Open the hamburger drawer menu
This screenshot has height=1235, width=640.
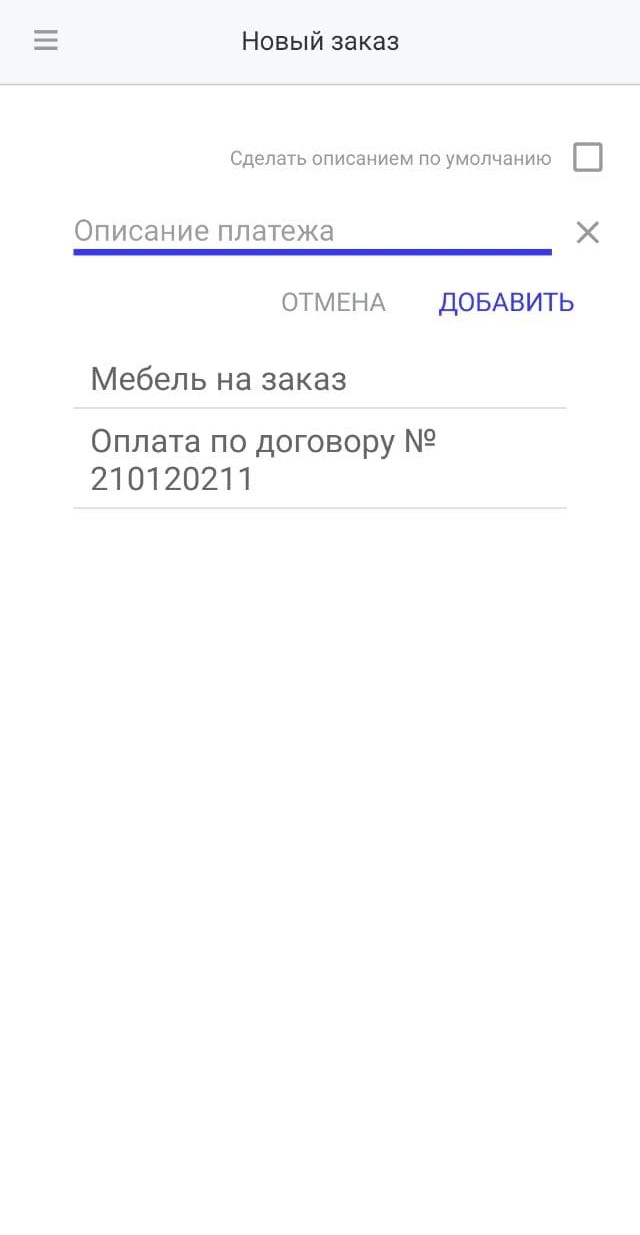pos(46,41)
